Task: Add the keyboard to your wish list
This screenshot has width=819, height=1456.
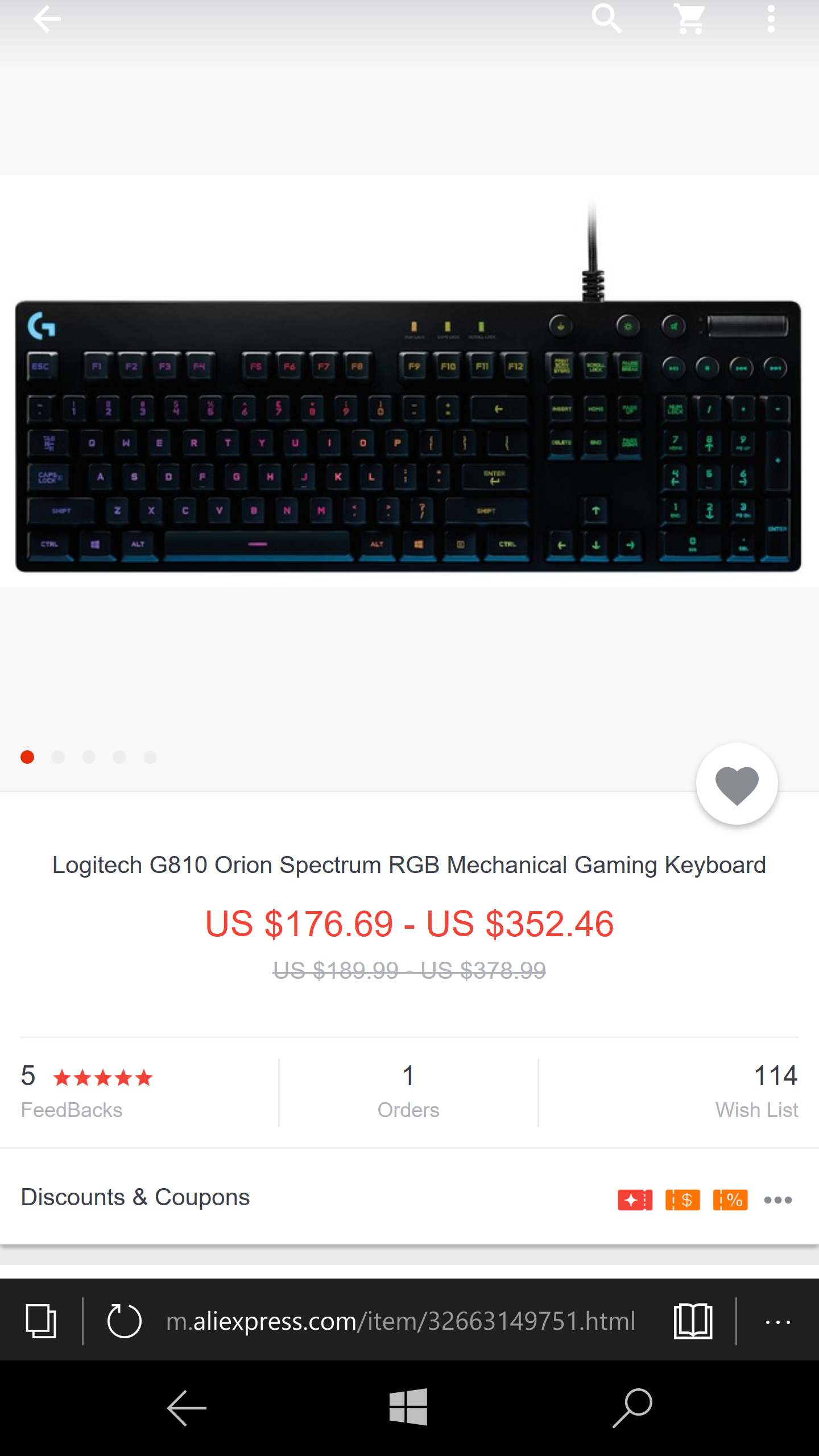Action: [737, 784]
